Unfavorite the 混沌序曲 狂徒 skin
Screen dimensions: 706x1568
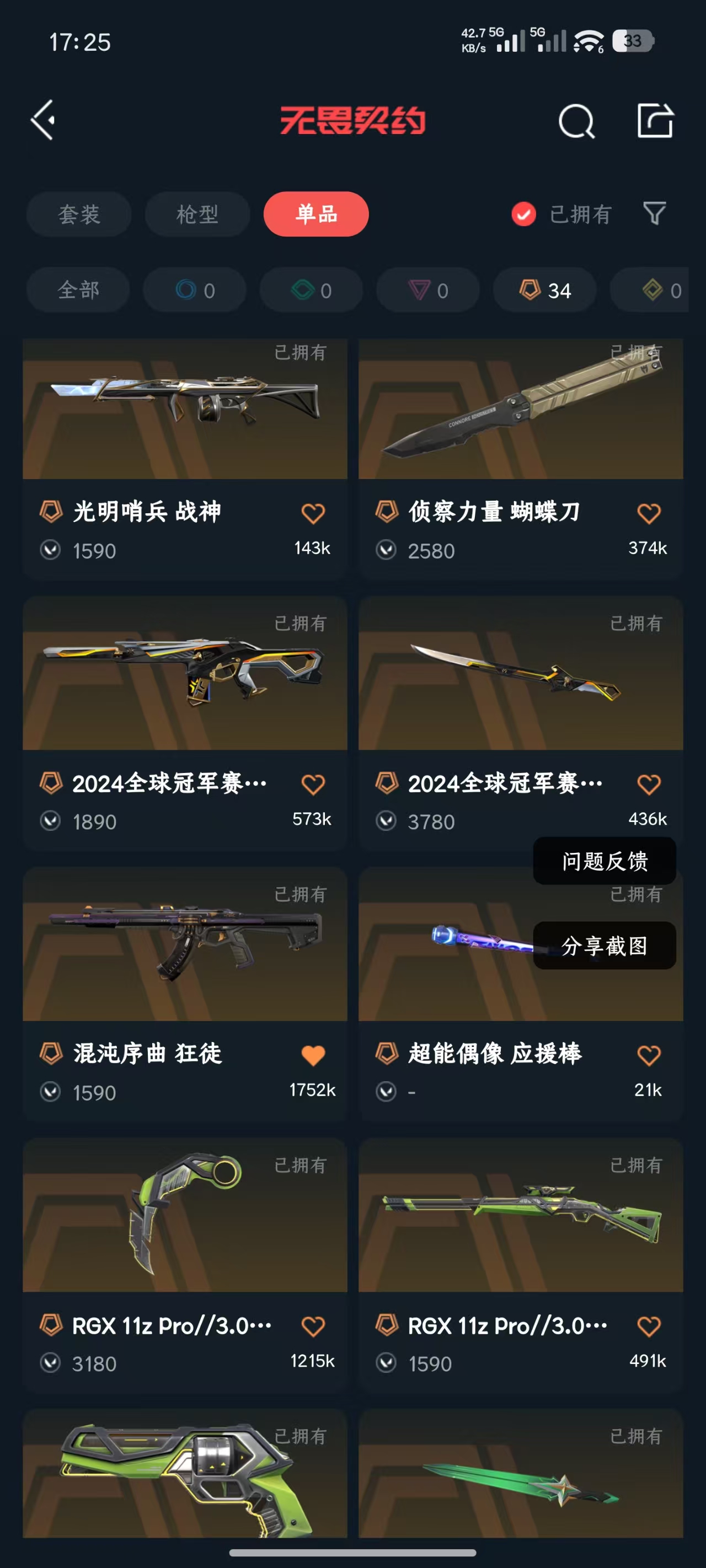(313, 1055)
